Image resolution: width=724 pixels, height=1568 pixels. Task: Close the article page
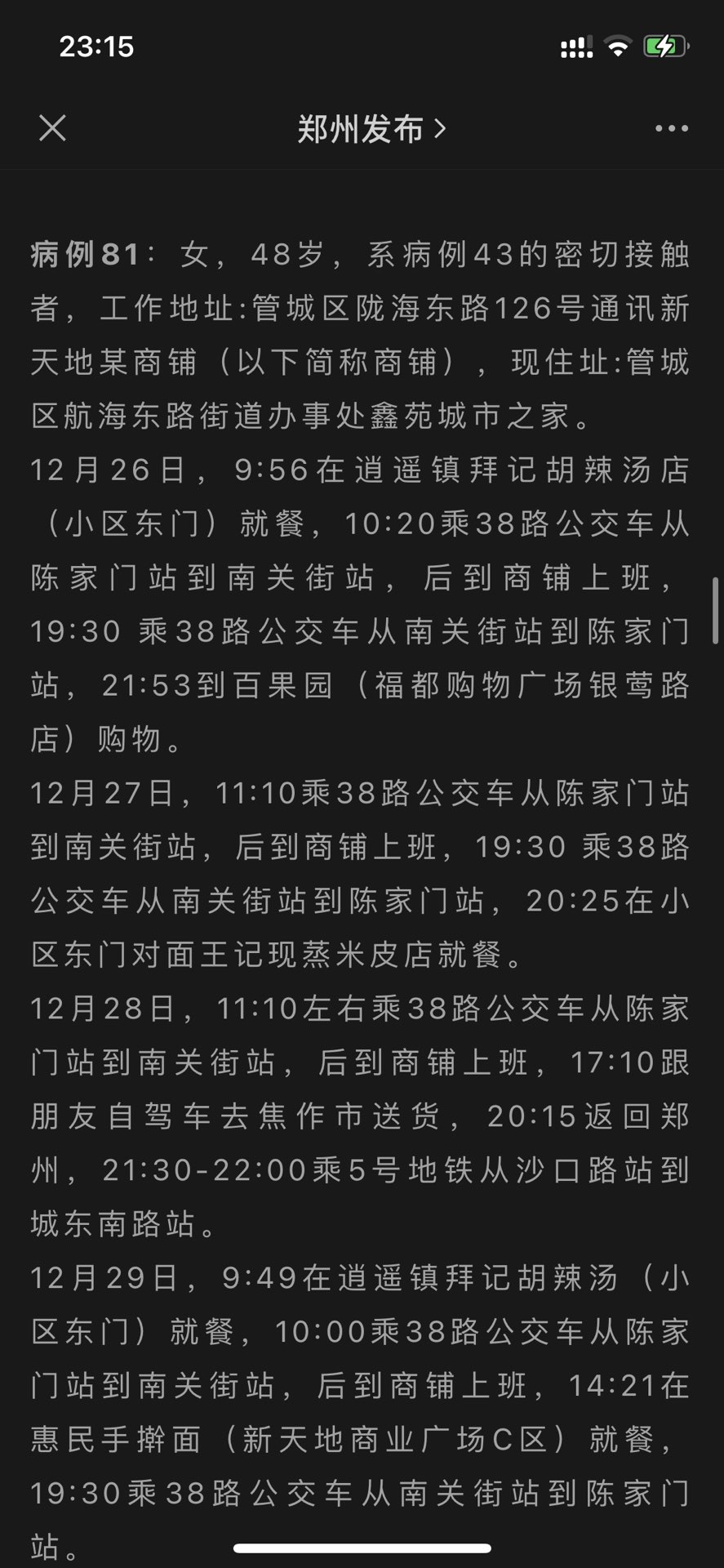pyautogui.click(x=52, y=128)
